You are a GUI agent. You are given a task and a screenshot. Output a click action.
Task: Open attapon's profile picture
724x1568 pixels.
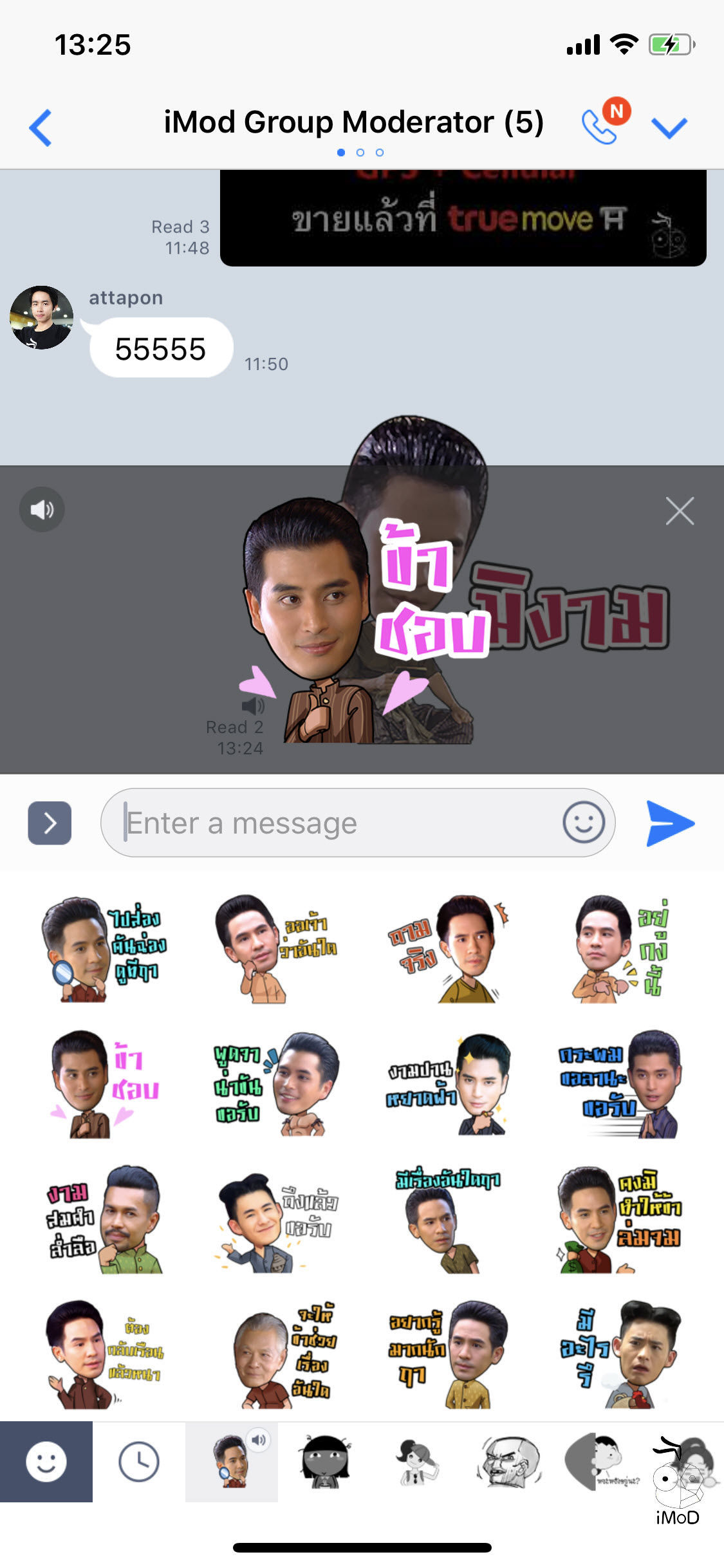(41, 318)
